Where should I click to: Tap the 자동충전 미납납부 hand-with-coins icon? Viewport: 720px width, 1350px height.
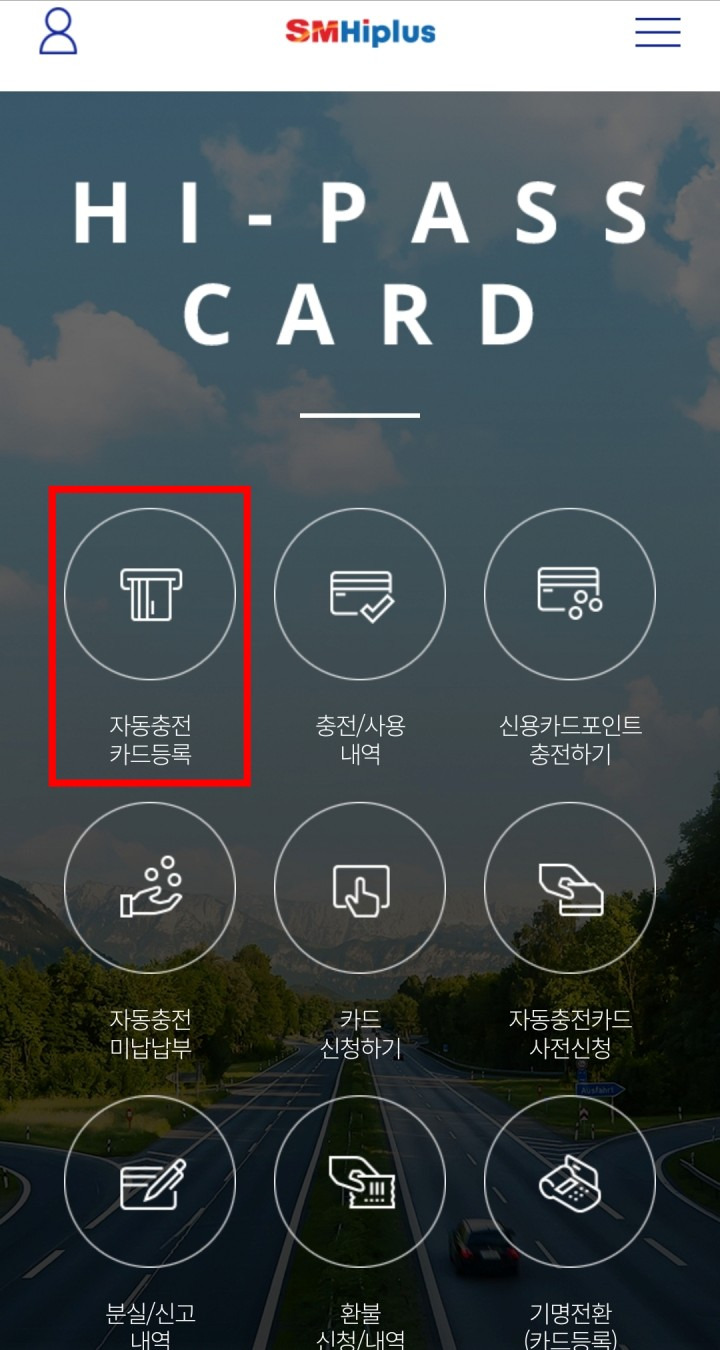tap(150, 887)
